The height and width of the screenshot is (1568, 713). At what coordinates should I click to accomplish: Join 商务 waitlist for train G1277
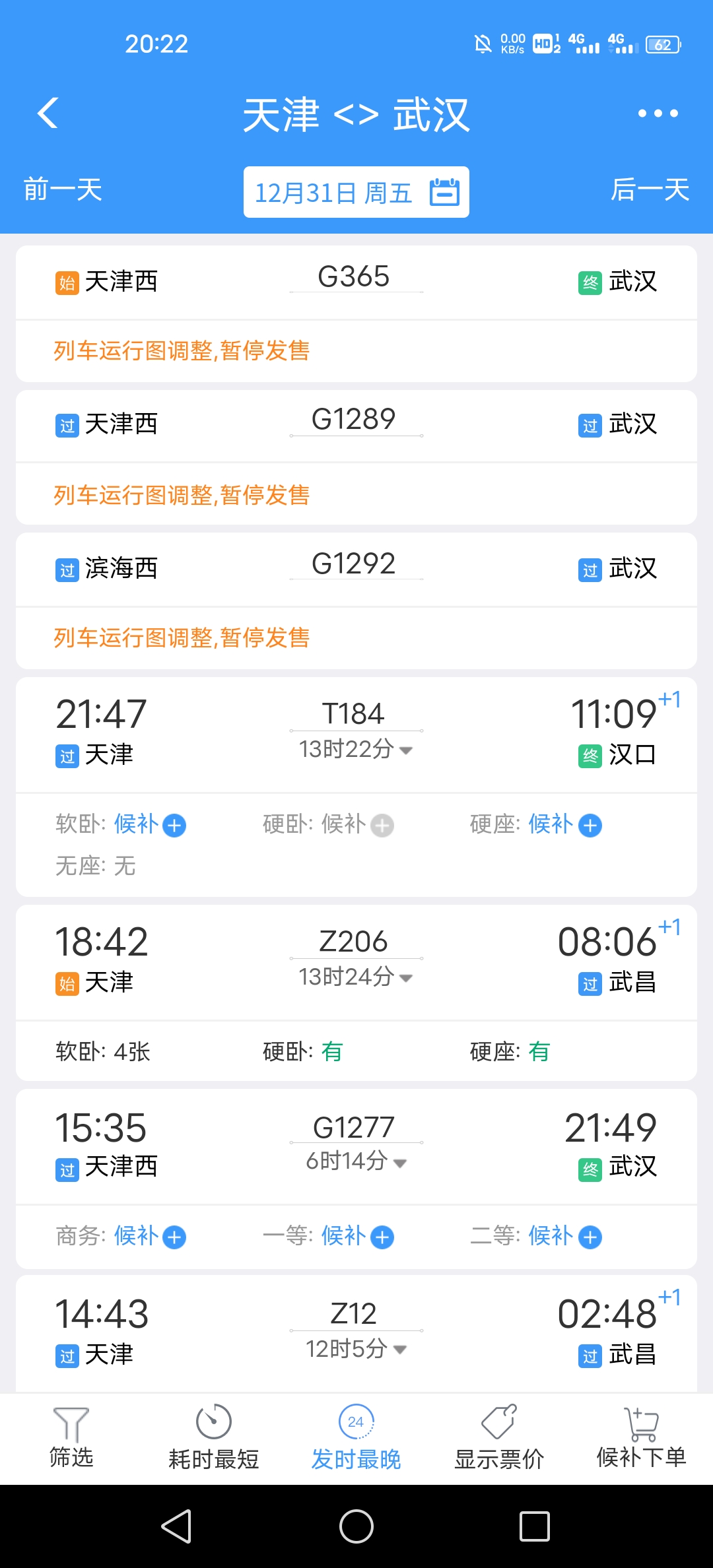click(x=150, y=1237)
